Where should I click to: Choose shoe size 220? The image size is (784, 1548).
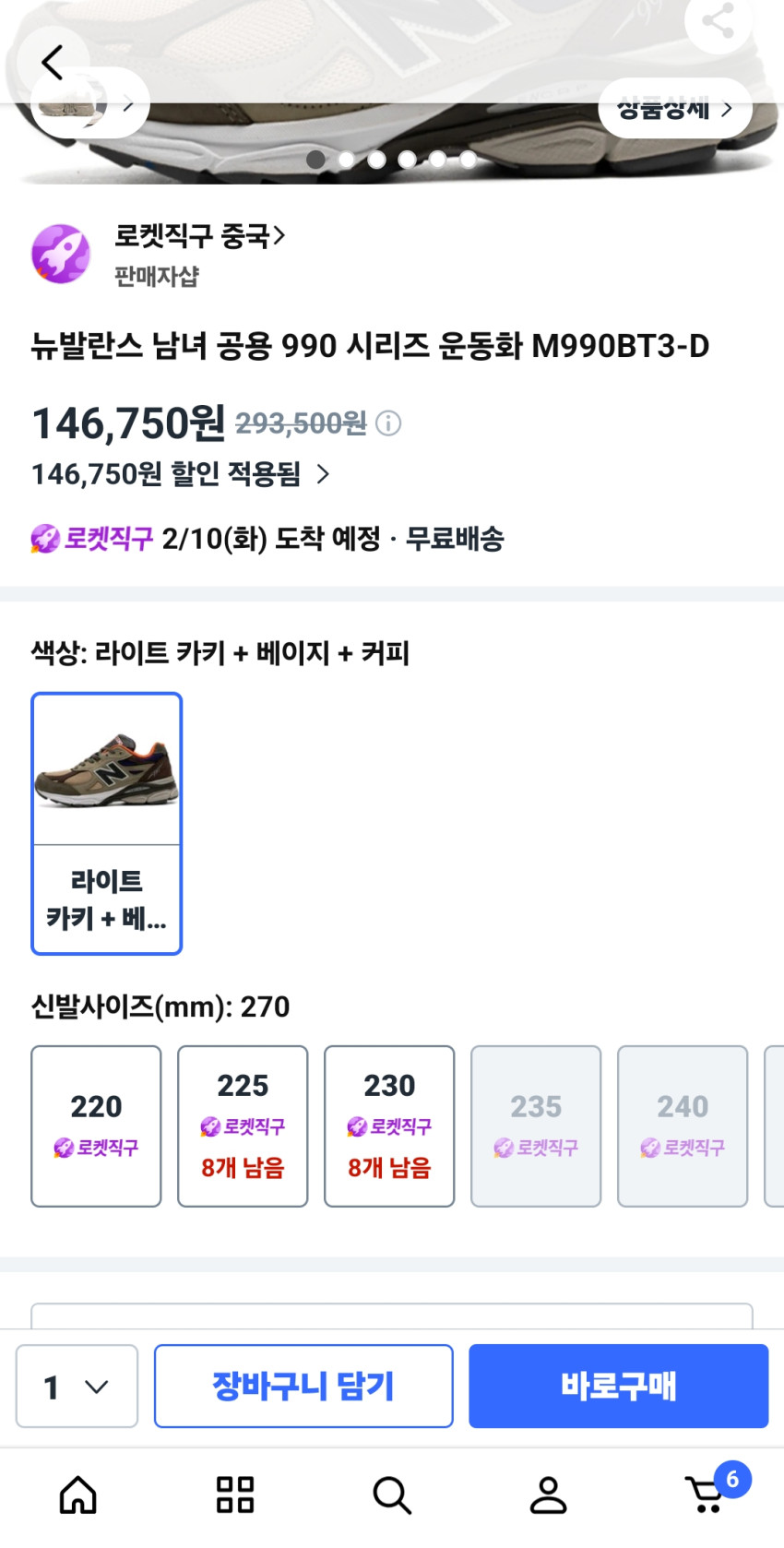tap(96, 1125)
